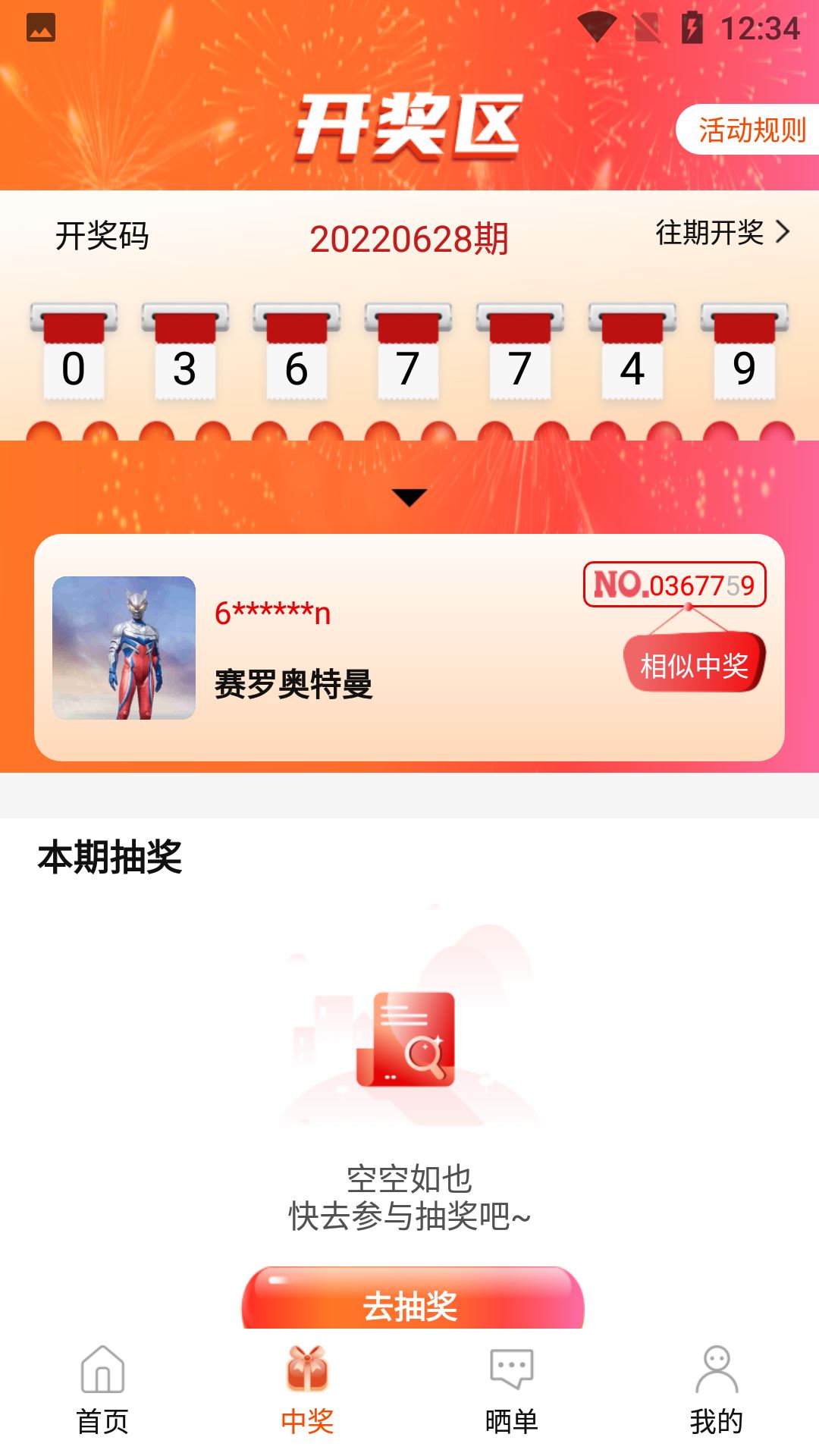Expand the black triangle dropdown arrow
This screenshot has height=1456, width=819.
point(409,497)
